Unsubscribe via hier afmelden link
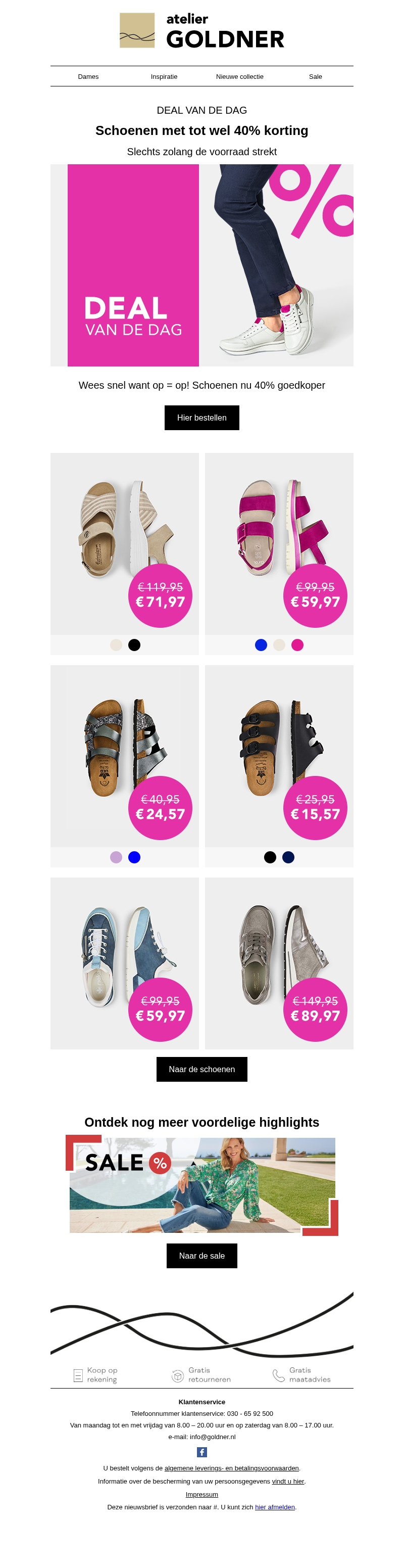The width and height of the screenshot is (404, 1568). 274,1507
